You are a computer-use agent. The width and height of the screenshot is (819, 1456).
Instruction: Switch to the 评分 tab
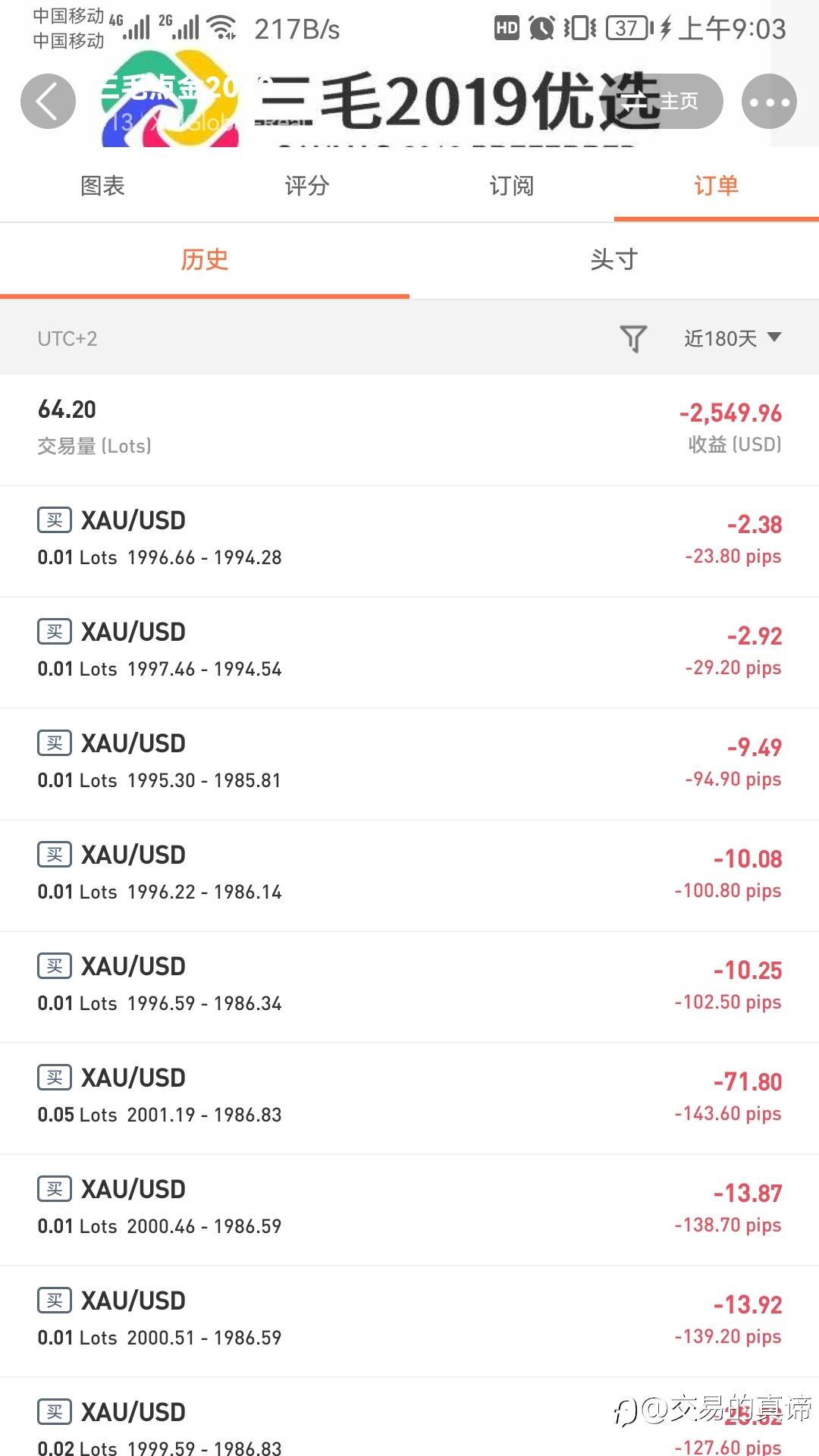click(x=307, y=186)
